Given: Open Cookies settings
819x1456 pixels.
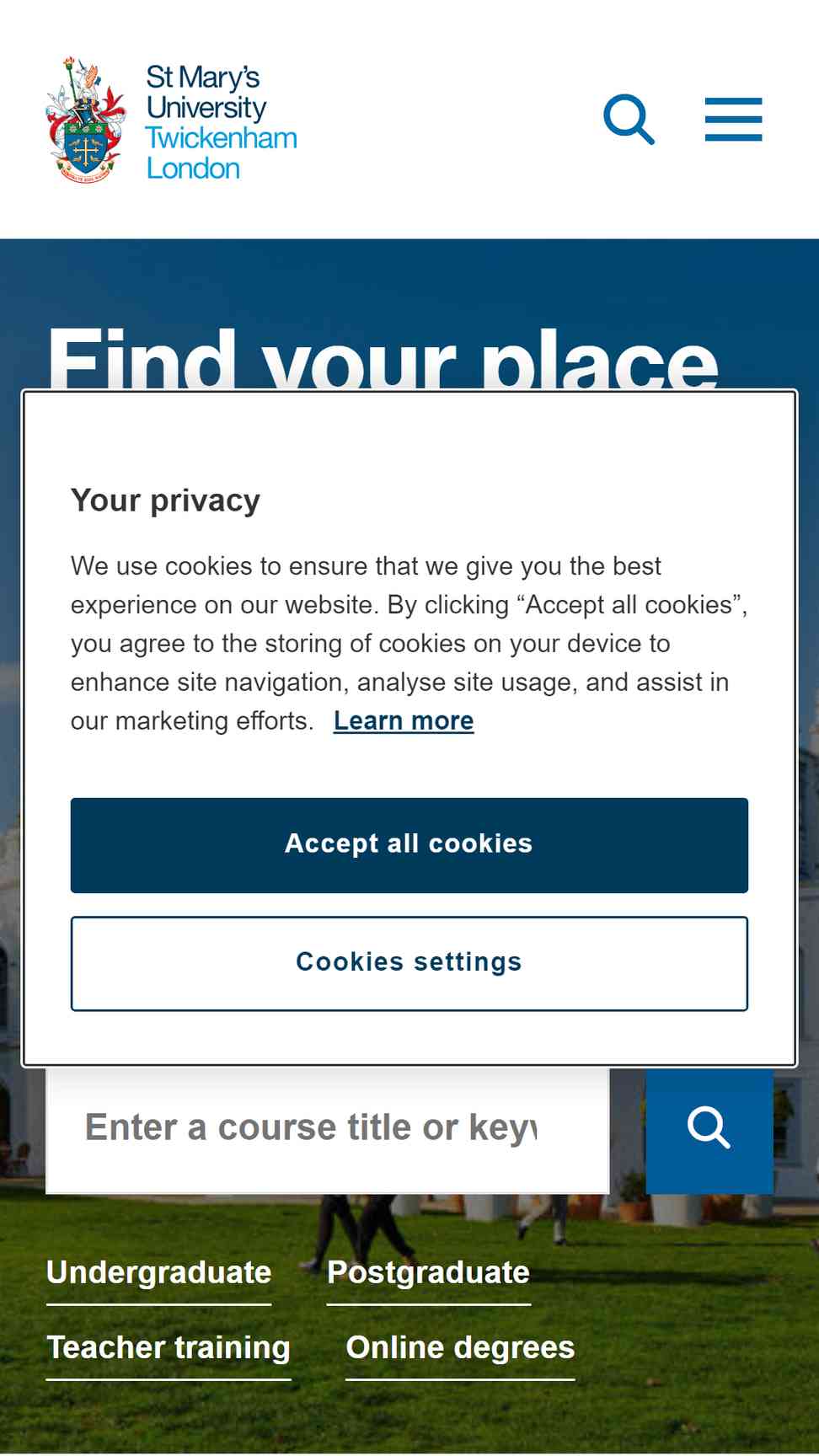Looking at the screenshot, I should click(409, 963).
